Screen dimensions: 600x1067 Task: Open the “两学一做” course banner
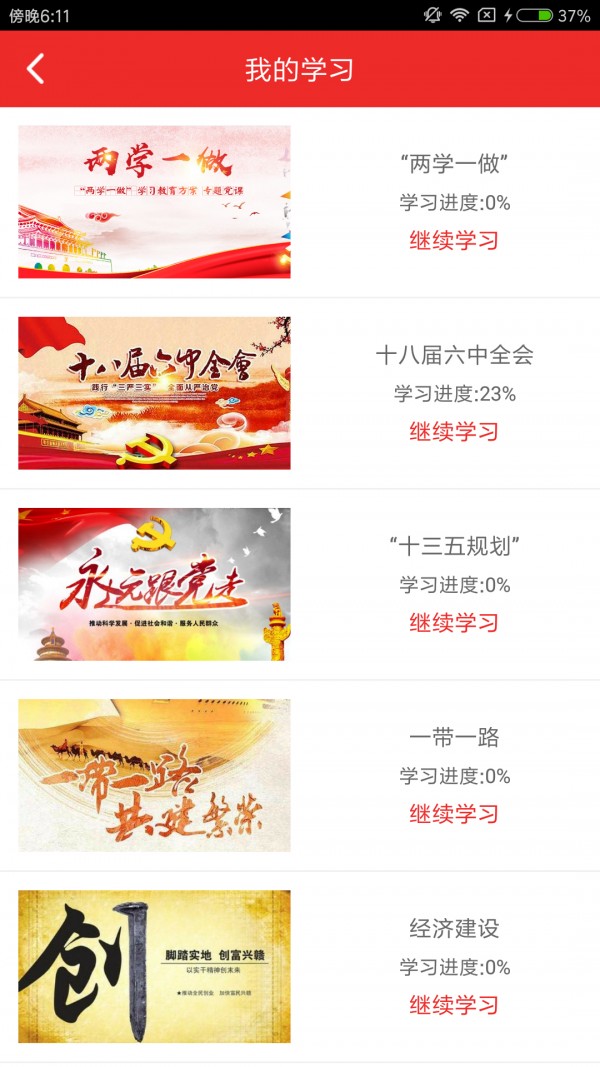tap(154, 202)
